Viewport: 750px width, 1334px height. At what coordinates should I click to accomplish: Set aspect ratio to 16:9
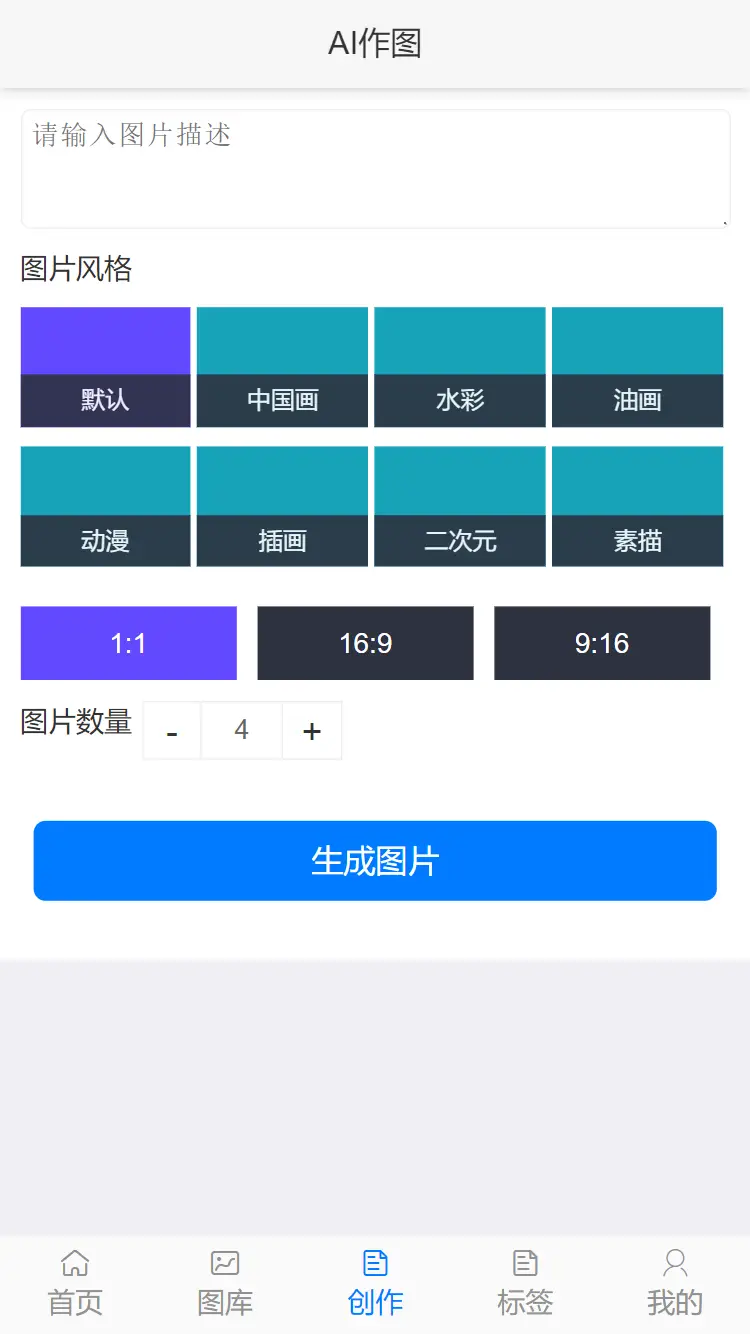pos(365,643)
